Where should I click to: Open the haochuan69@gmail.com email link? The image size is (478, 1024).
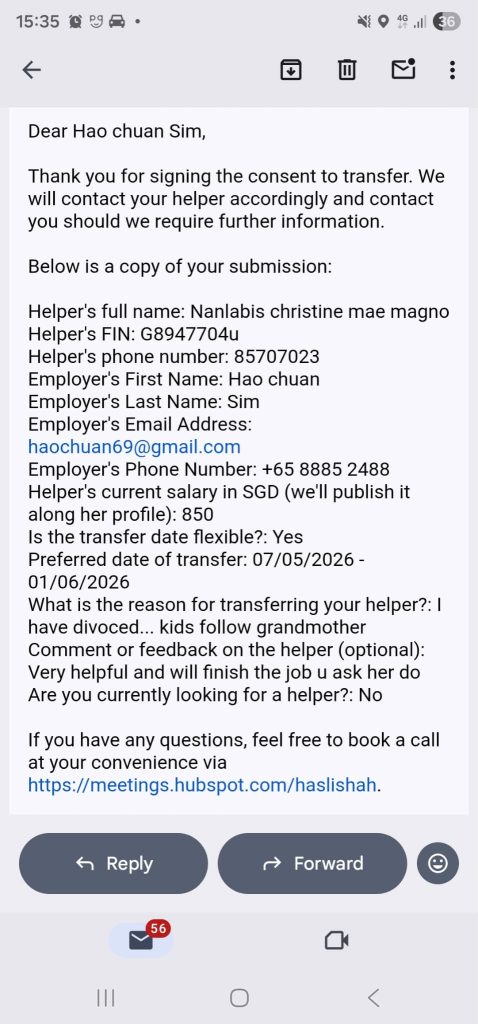134,447
